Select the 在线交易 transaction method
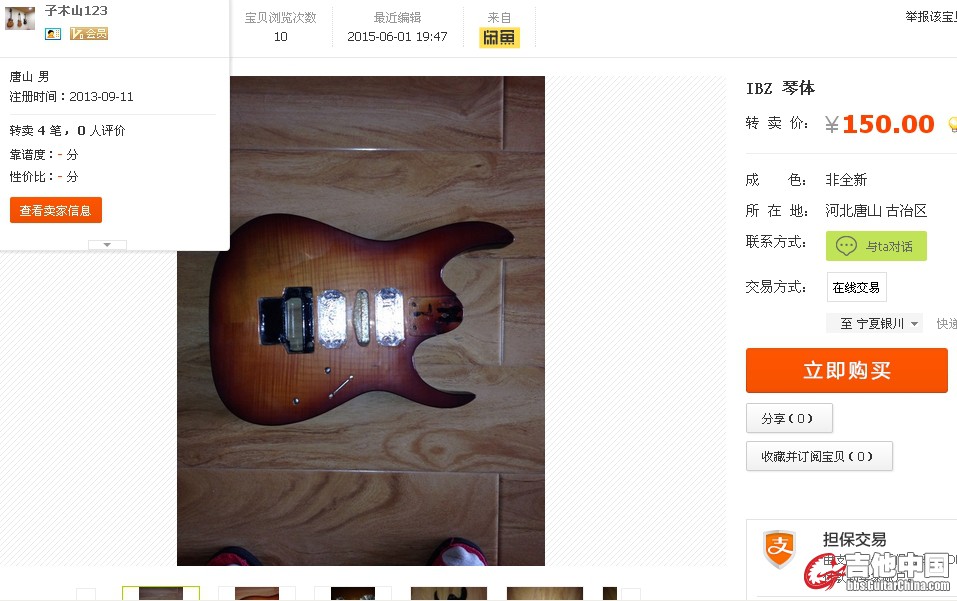 [x=856, y=287]
